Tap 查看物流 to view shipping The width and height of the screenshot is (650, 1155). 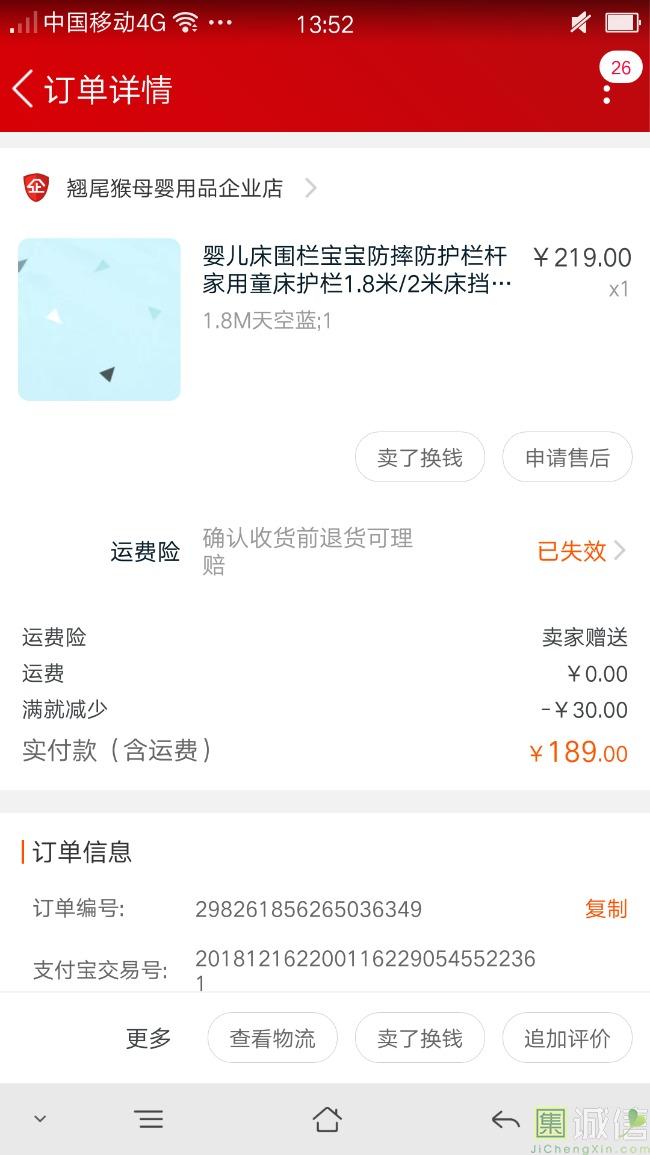272,1038
